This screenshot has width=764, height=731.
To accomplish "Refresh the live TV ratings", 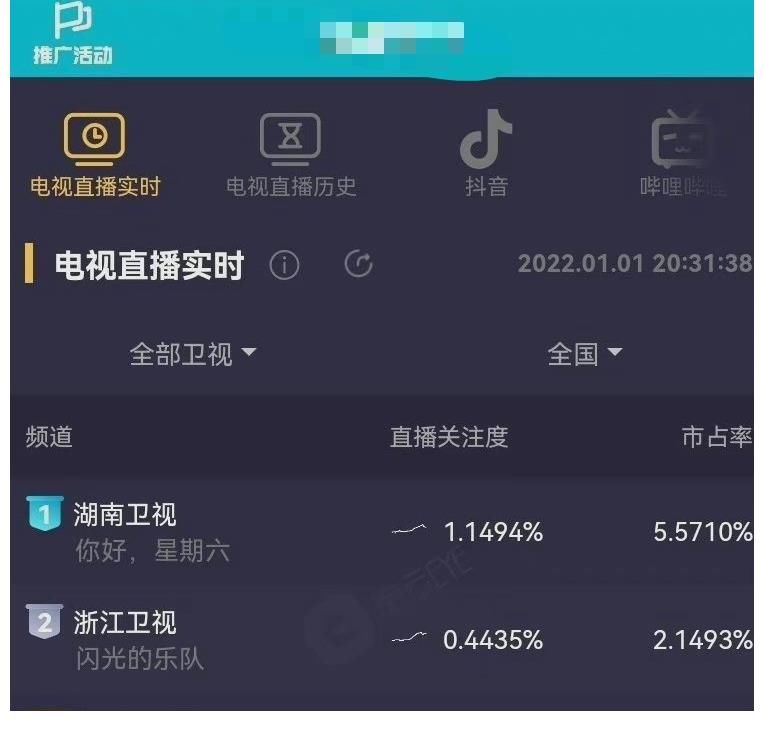I will [358, 265].
